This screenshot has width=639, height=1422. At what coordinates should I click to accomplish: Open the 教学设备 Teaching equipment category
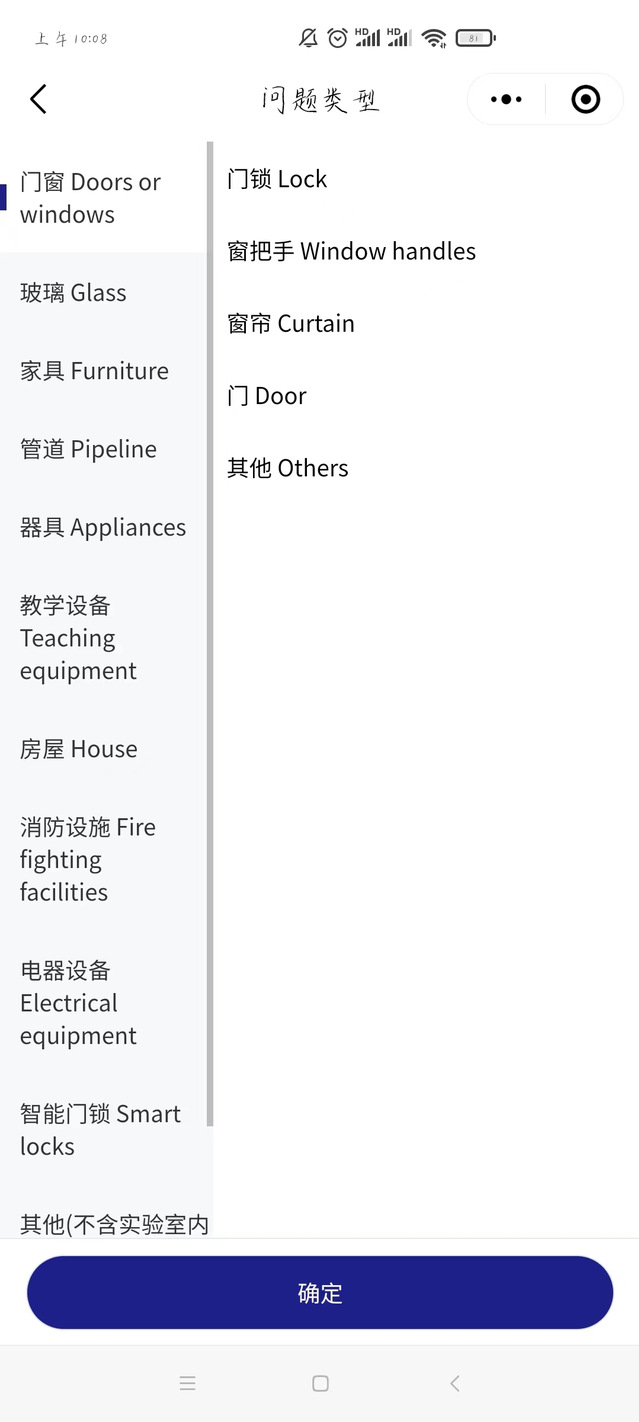coord(78,638)
